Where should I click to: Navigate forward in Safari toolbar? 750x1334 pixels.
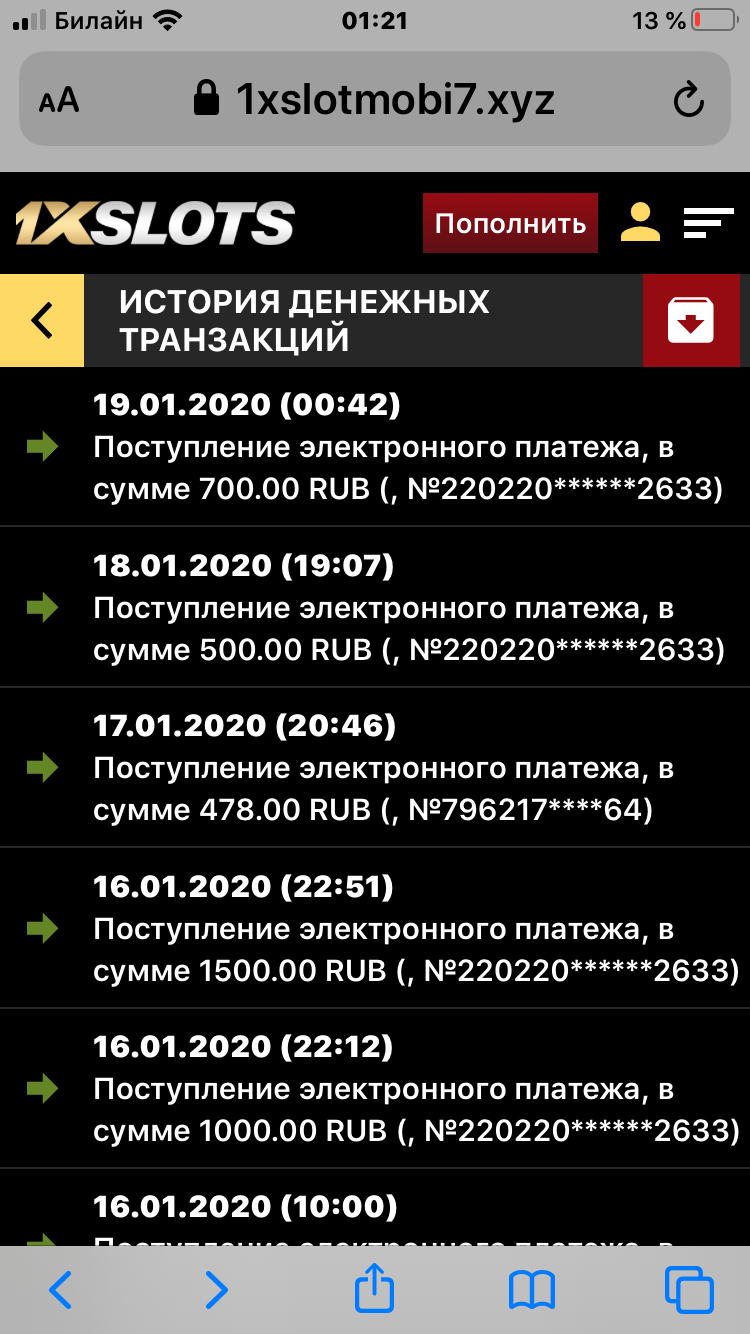[x=217, y=1290]
